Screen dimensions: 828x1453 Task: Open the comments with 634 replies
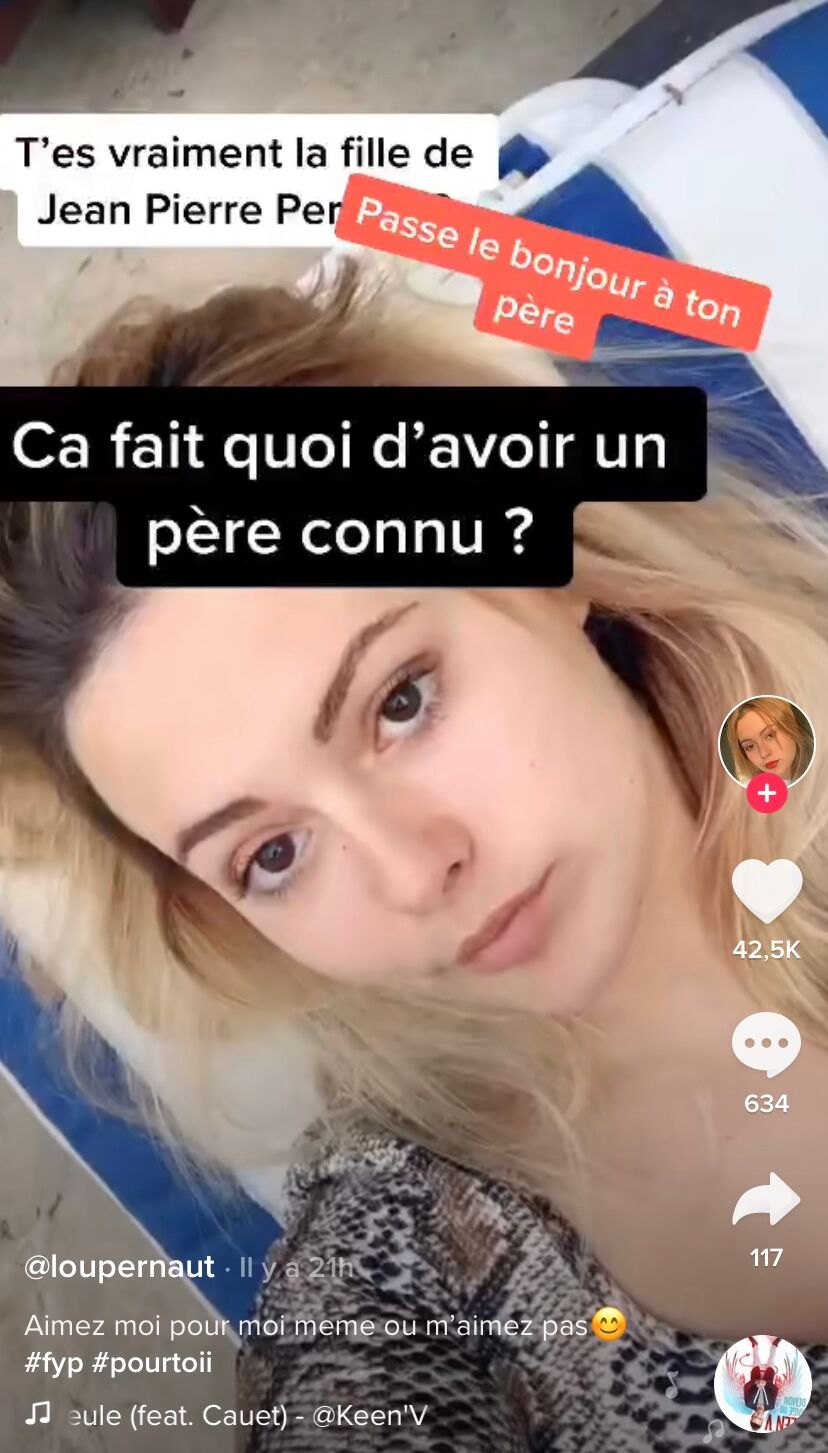767,1045
